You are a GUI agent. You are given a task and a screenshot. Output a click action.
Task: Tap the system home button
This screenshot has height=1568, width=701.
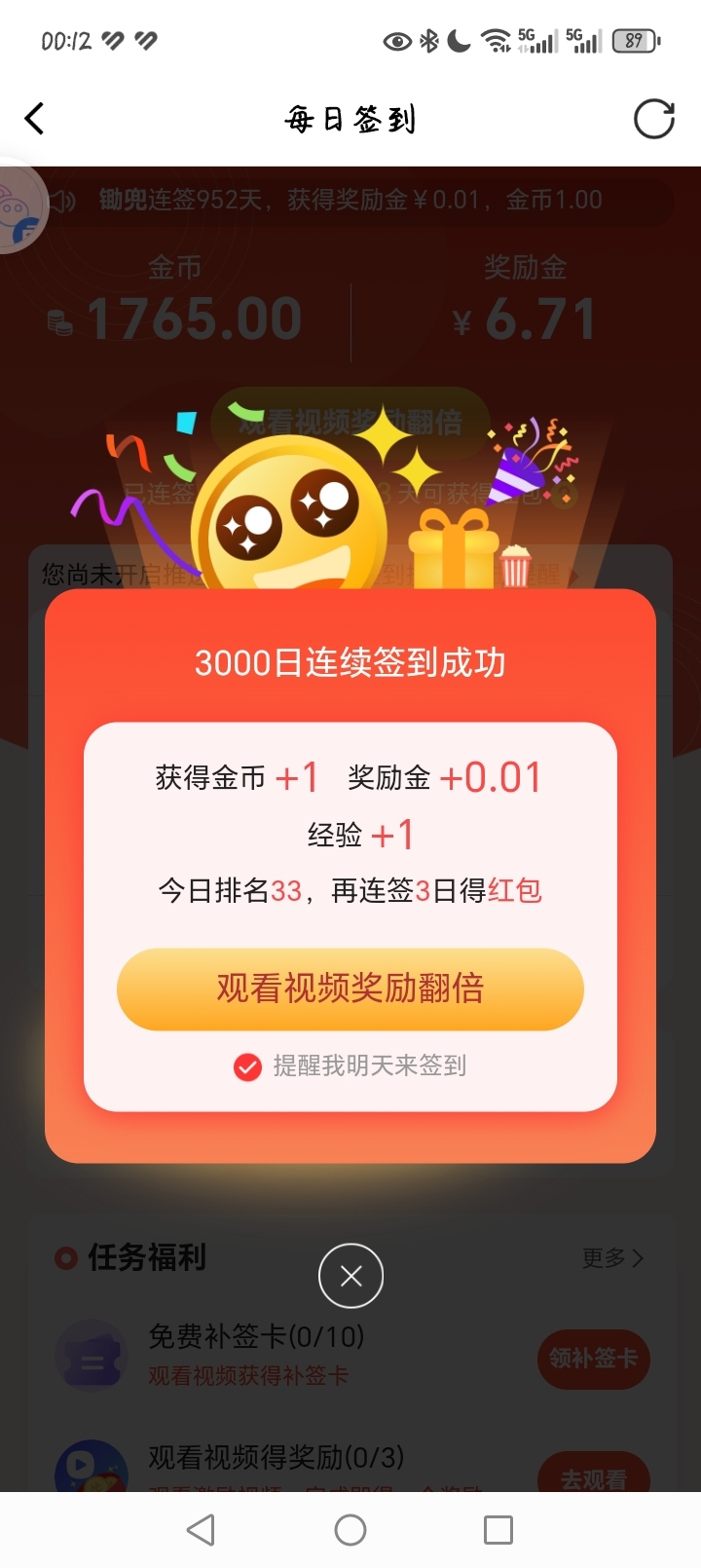[350, 1530]
